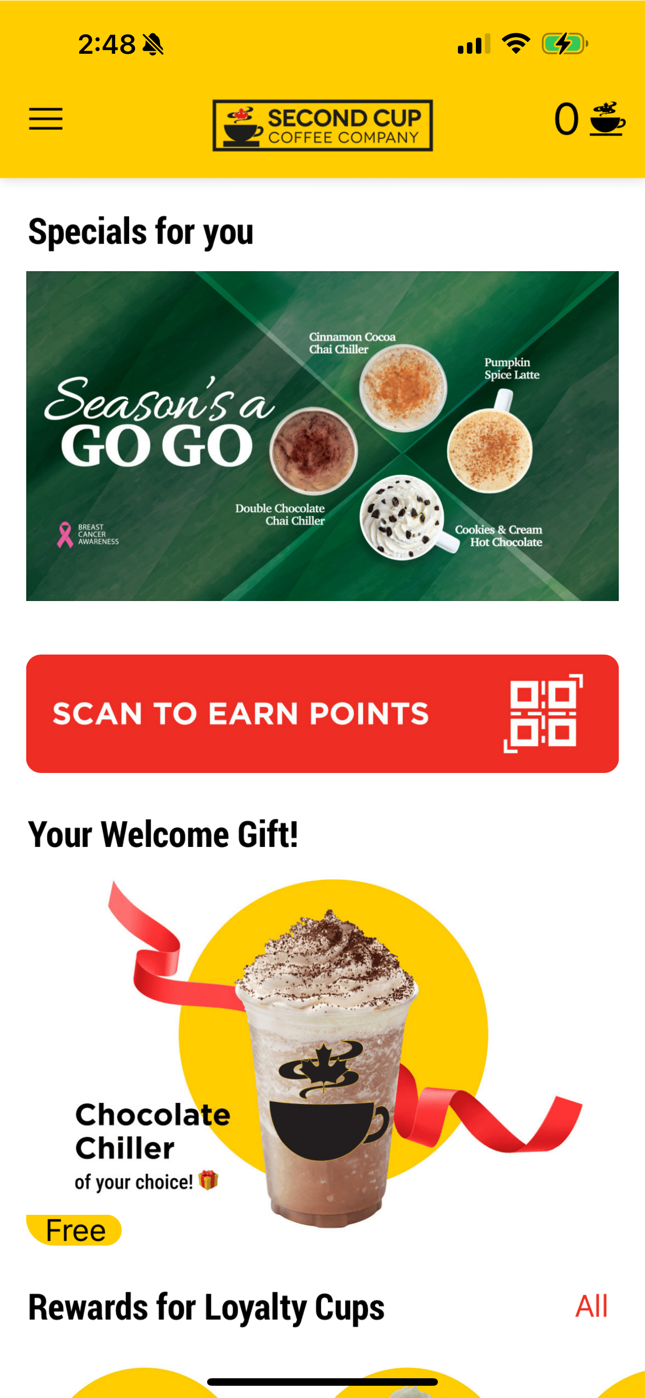Open the free Chocolate Chiller welcome gift
This screenshot has width=645, height=1398.
(x=322, y=1062)
